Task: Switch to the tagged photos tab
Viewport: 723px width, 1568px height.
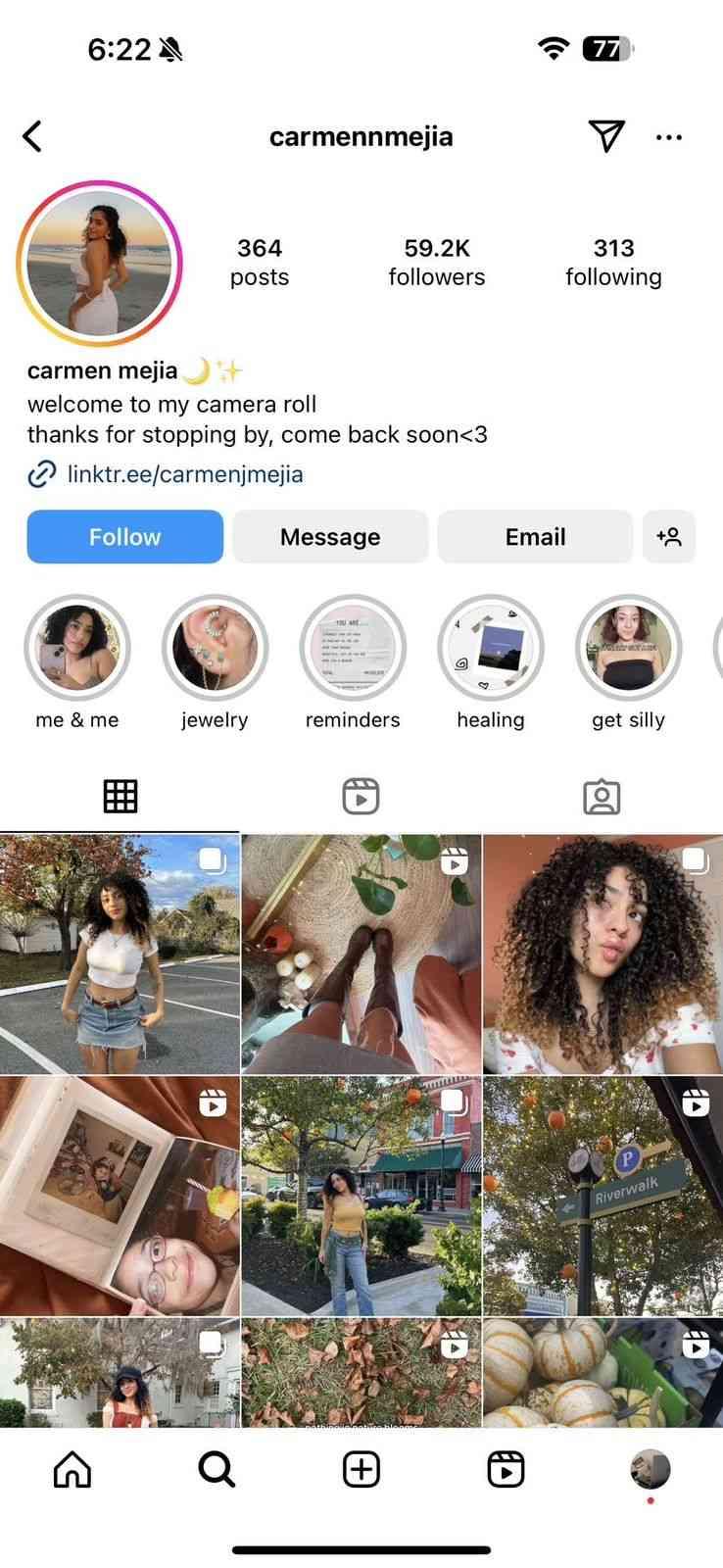Action: point(602,797)
